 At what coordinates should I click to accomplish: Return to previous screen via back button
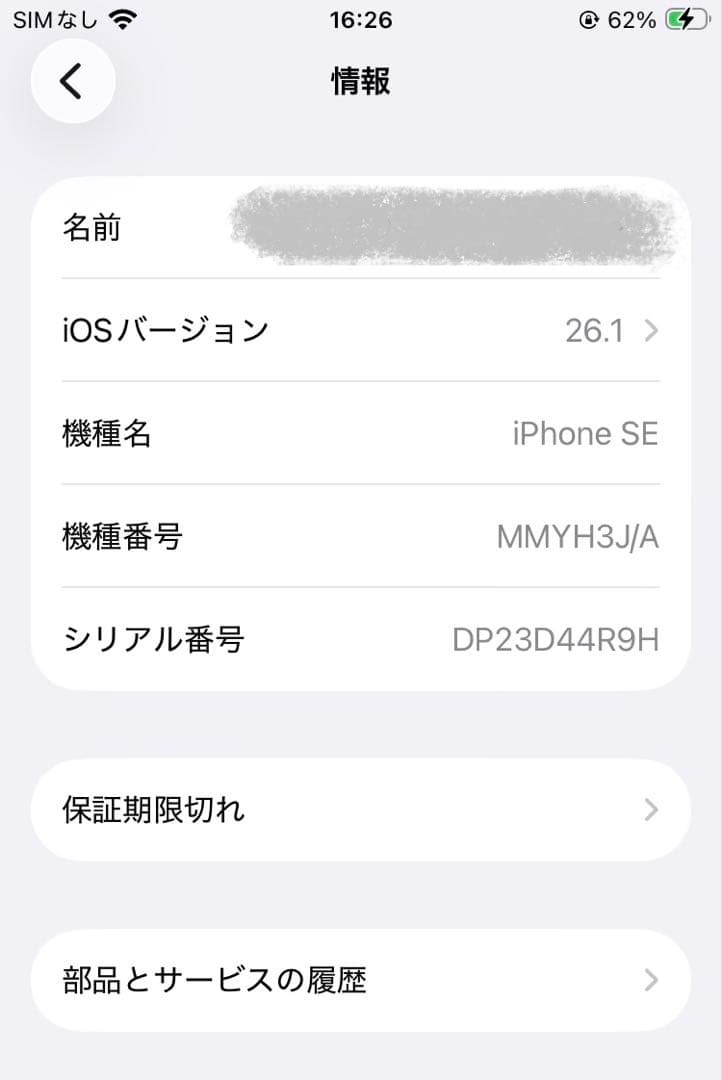click(x=72, y=81)
